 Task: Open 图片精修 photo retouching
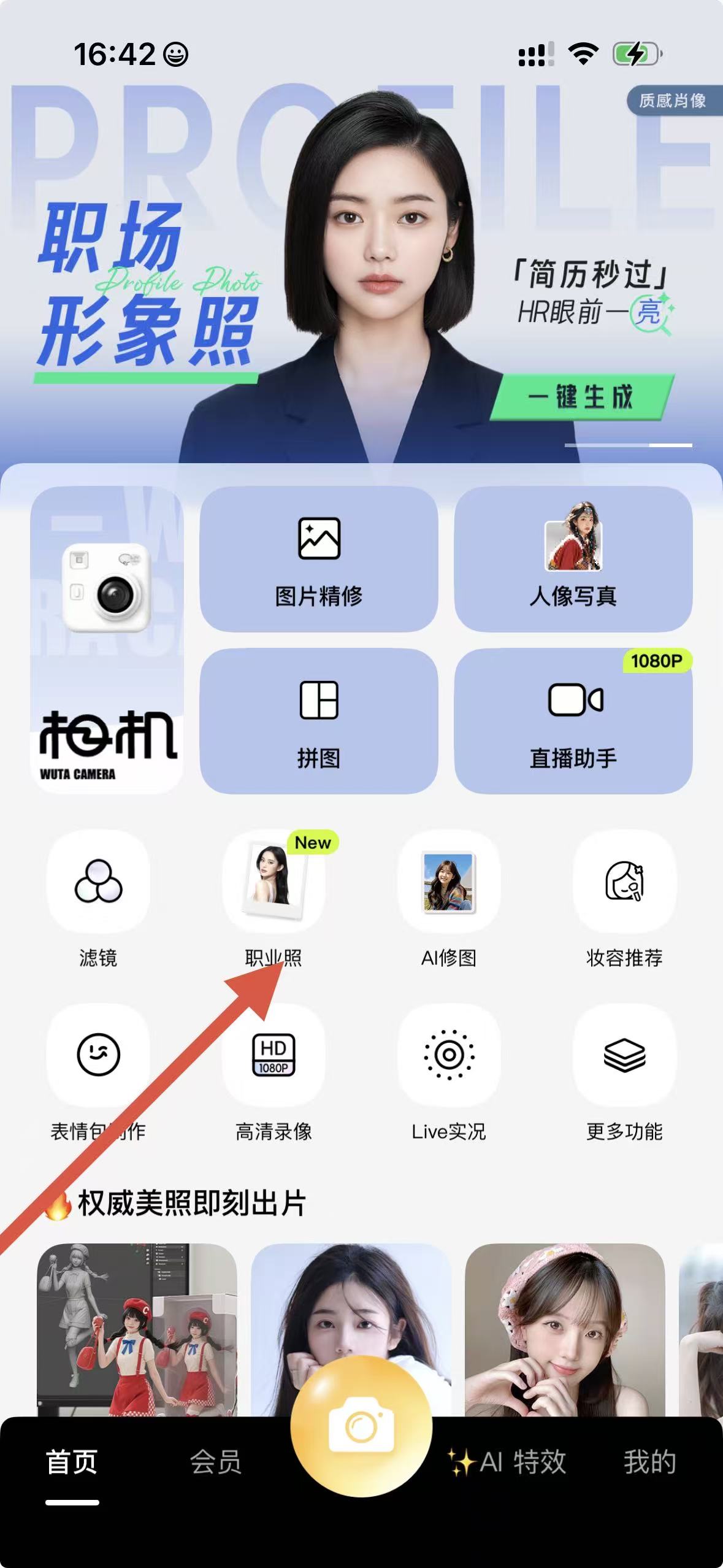[318, 559]
